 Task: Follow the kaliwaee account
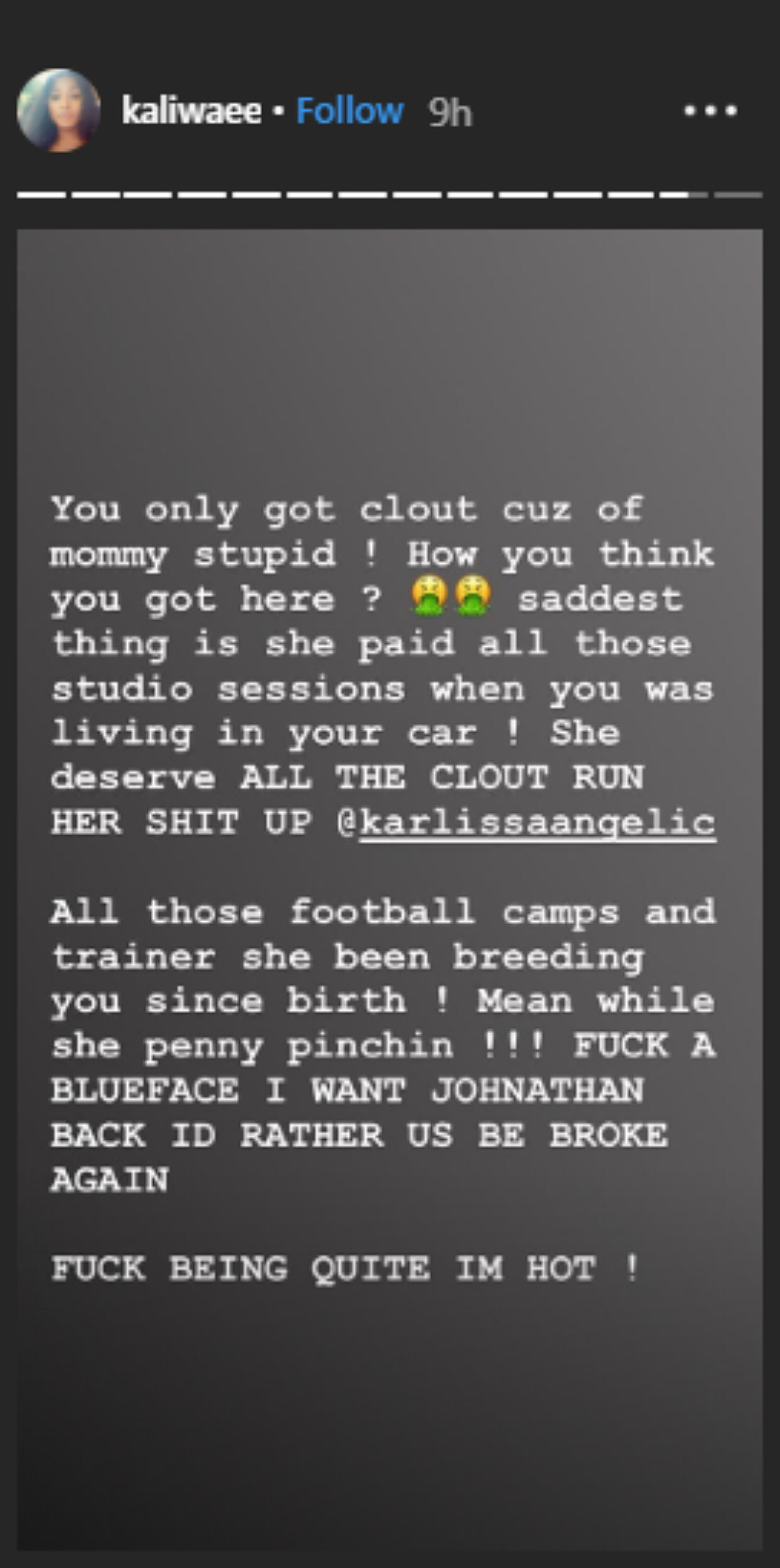pyautogui.click(x=350, y=111)
